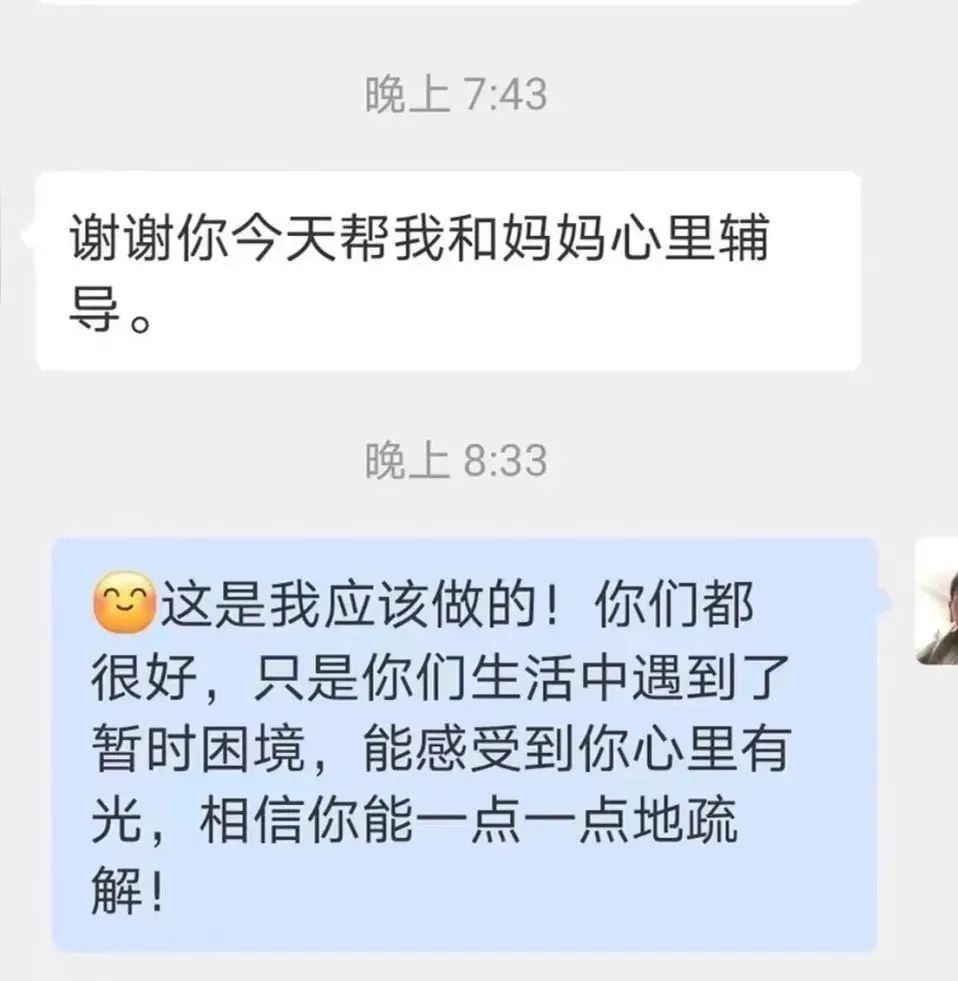Open the sender's profile avatar
Image resolution: width=958 pixels, height=981 pixels.
938,601
